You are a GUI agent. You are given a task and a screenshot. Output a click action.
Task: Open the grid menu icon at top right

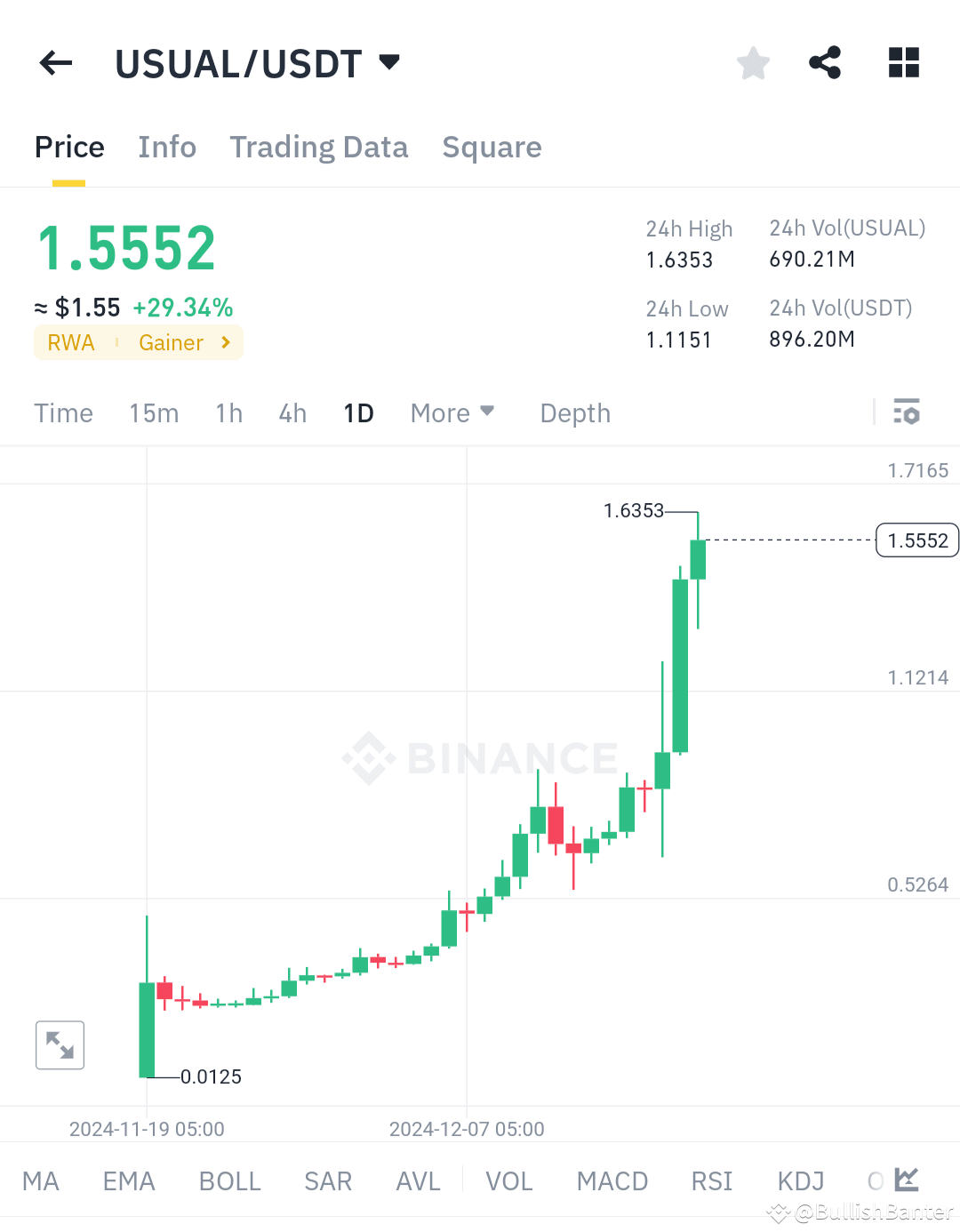[903, 62]
